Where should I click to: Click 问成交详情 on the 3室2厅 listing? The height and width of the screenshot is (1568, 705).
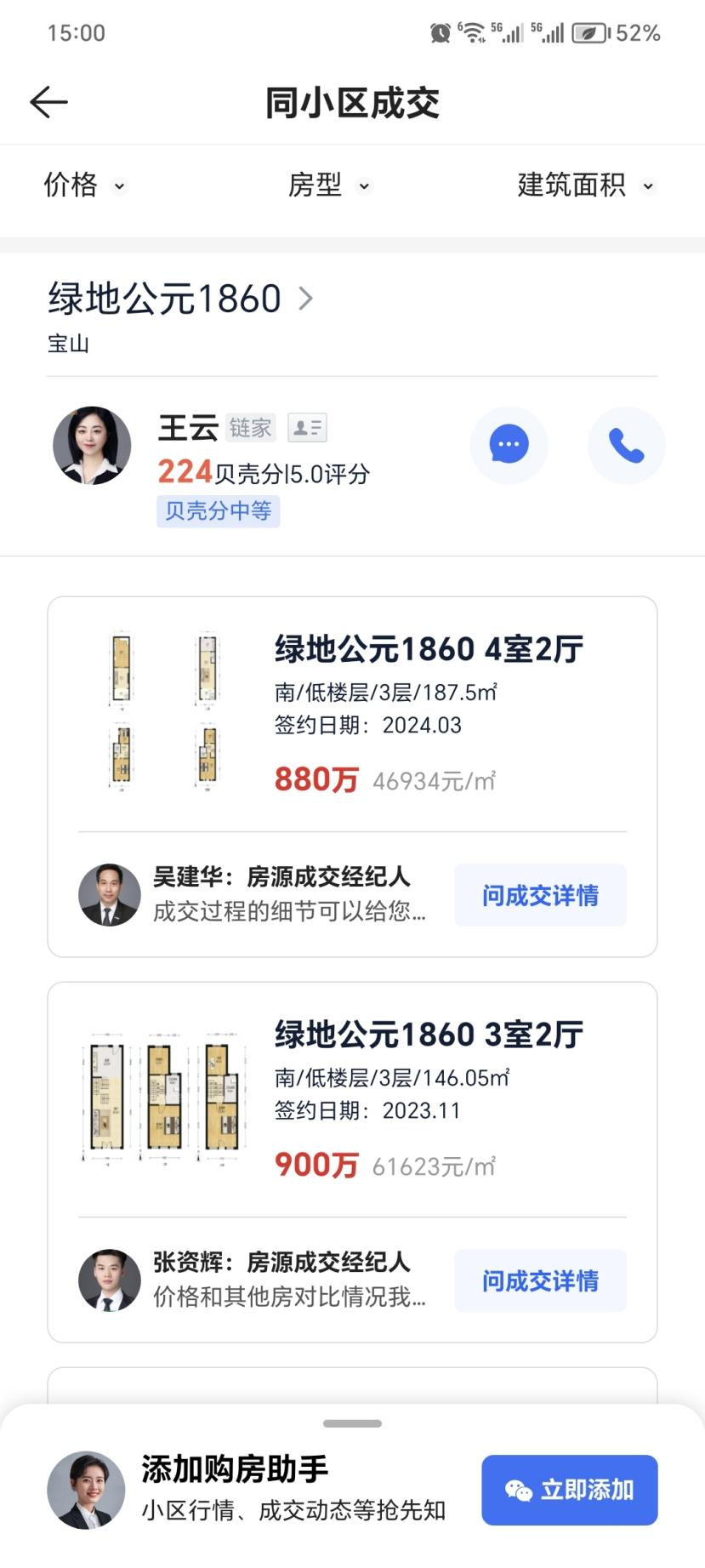540,1280
